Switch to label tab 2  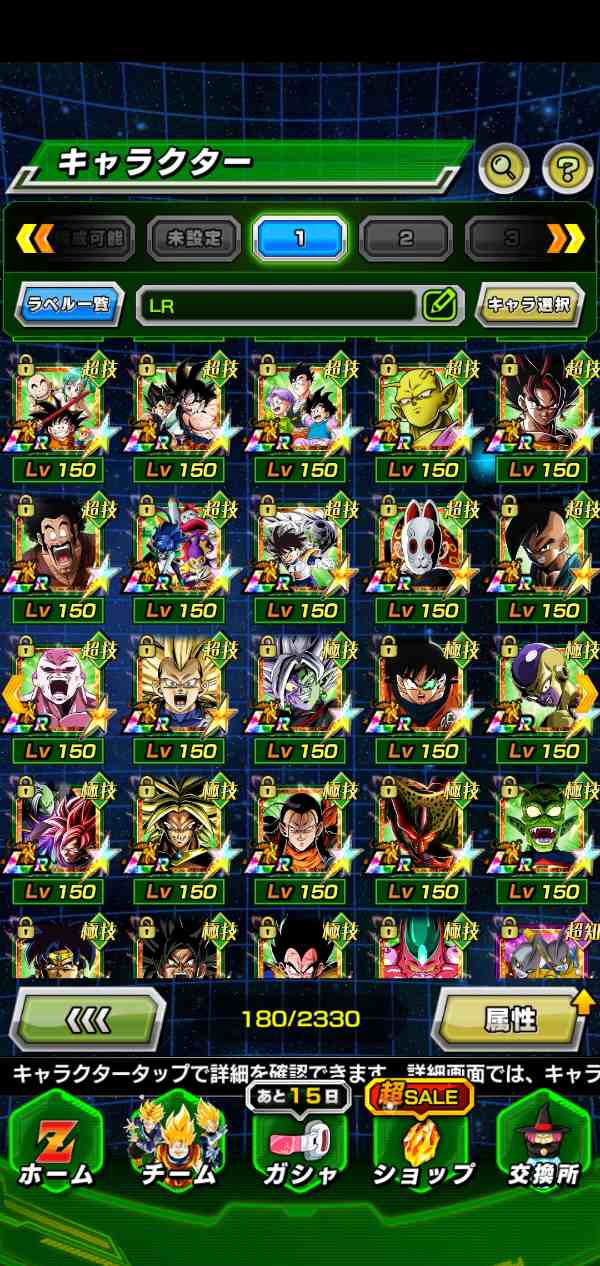(406, 239)
